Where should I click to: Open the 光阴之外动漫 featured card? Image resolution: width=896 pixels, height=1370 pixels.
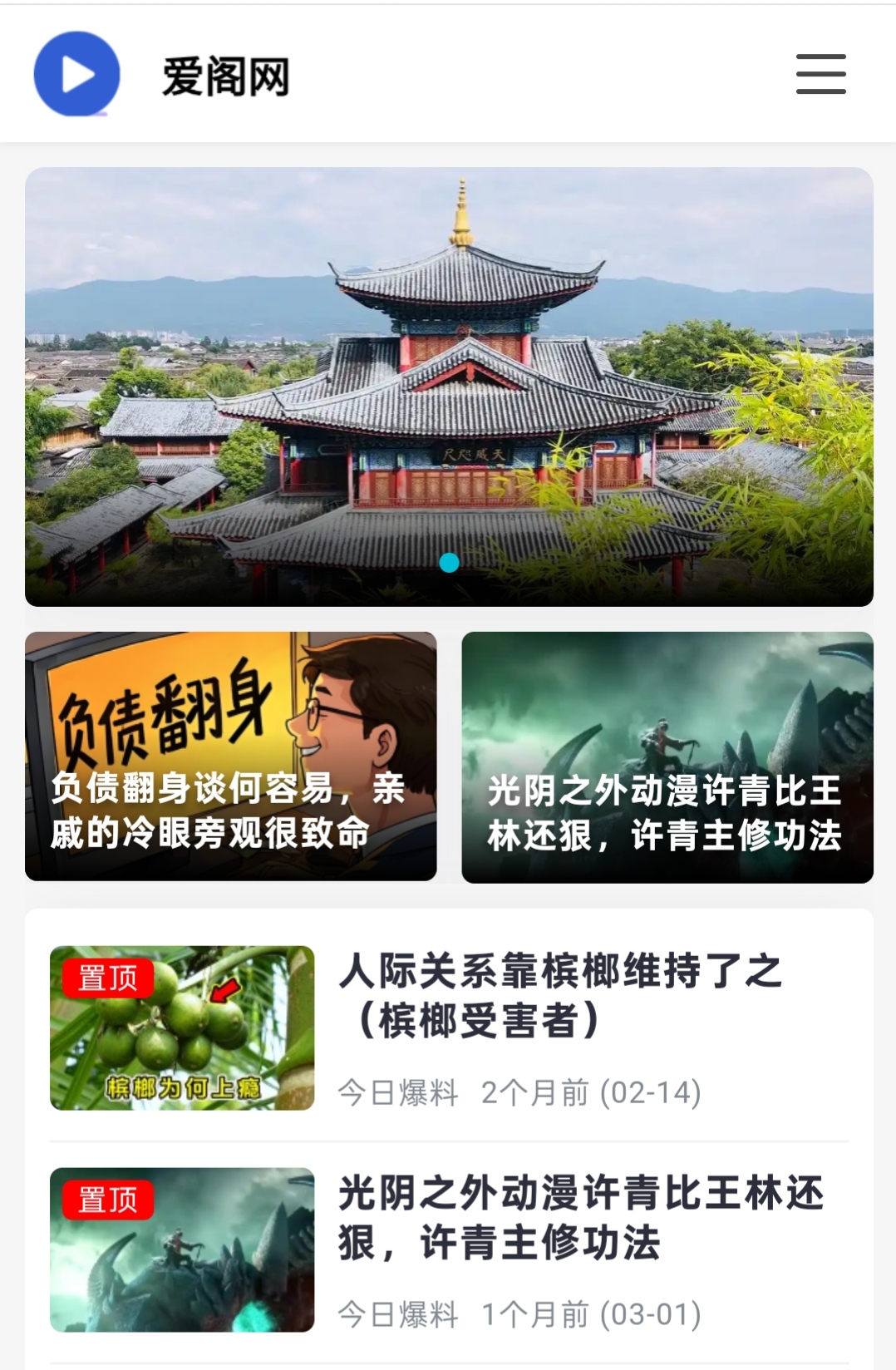click(x=667, y=756)
